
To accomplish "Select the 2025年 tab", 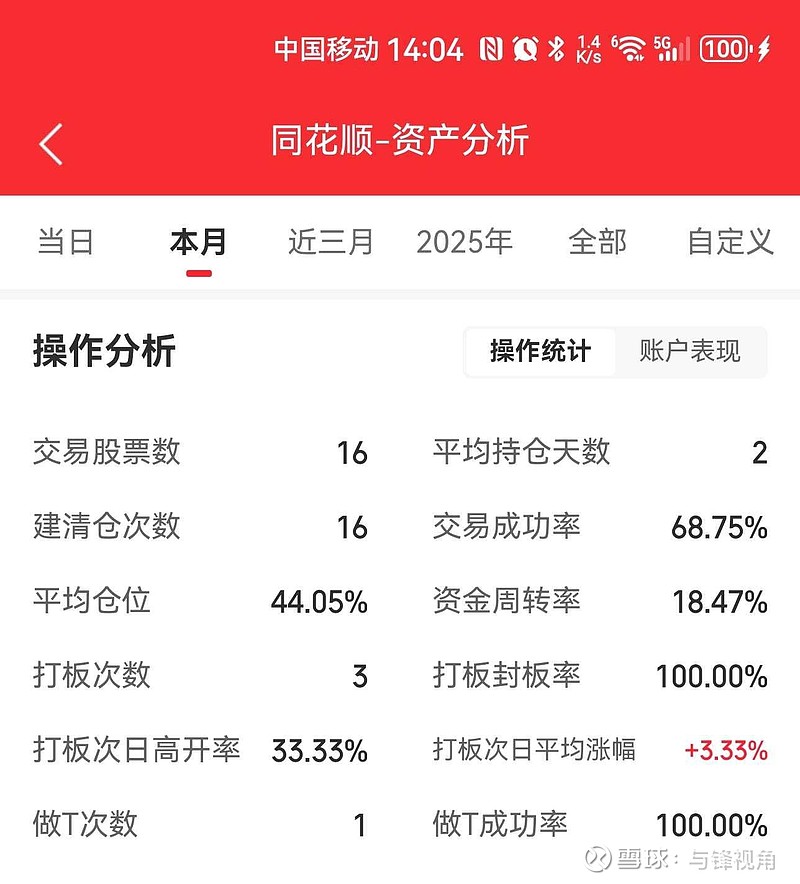I will [x=466, y=242].
